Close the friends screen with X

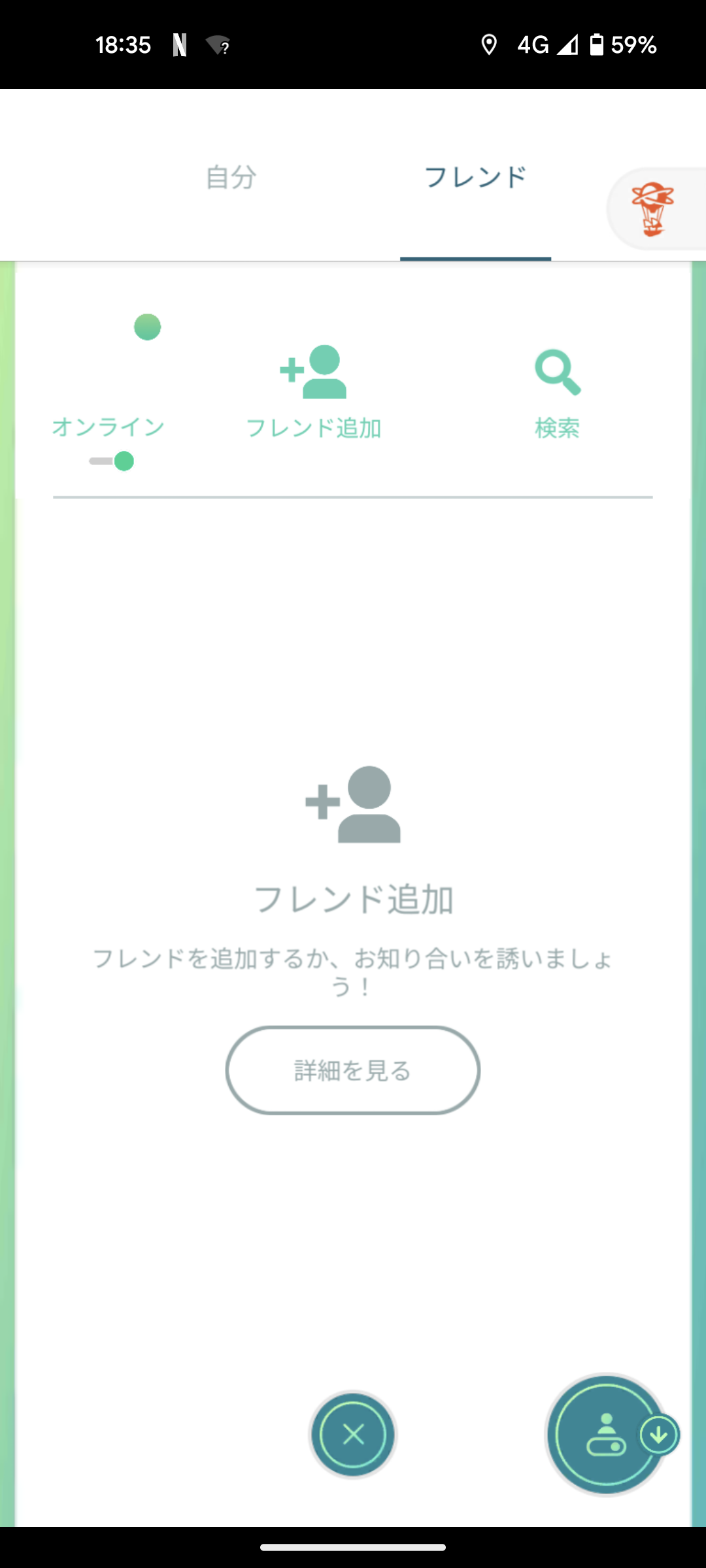[353, 1435]
